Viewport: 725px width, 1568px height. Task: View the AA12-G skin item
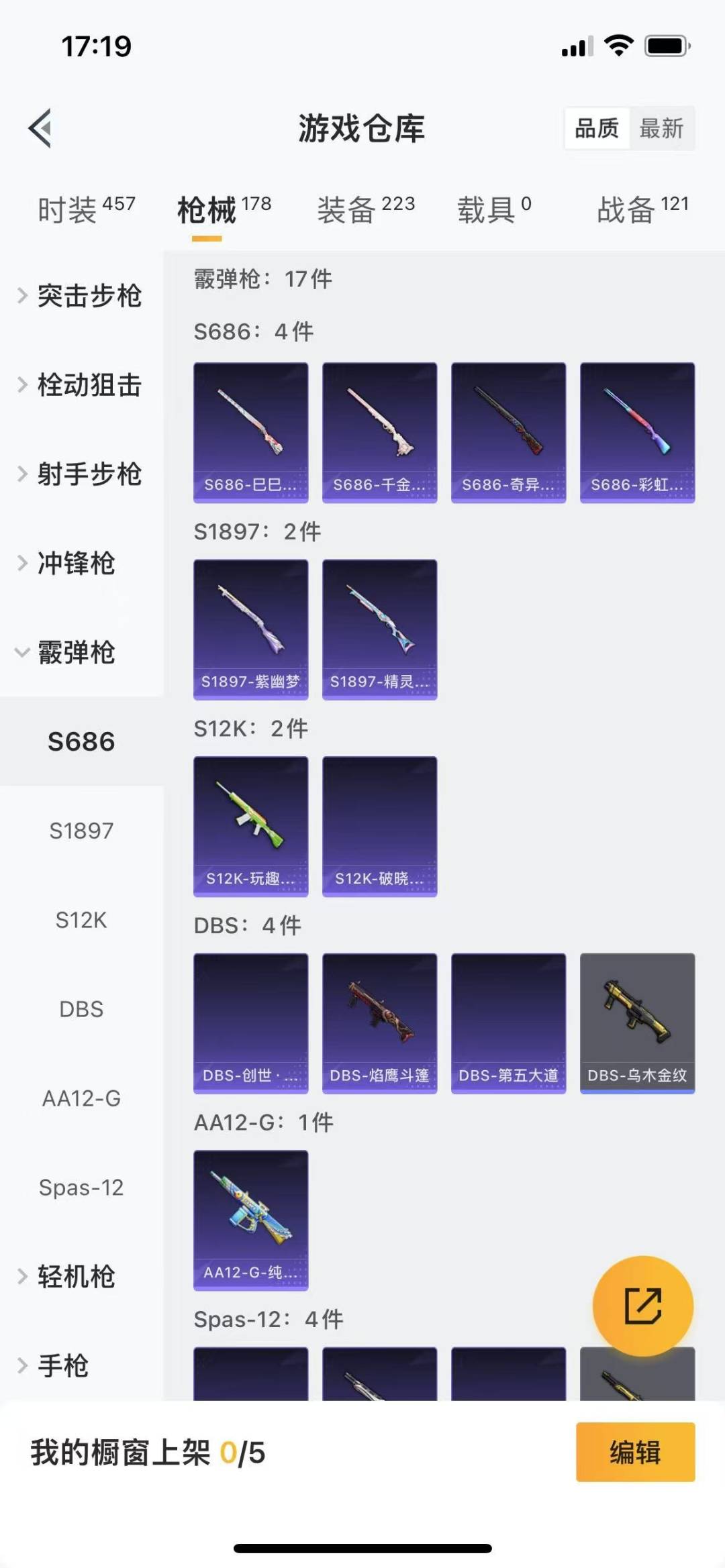[250, 1220]
